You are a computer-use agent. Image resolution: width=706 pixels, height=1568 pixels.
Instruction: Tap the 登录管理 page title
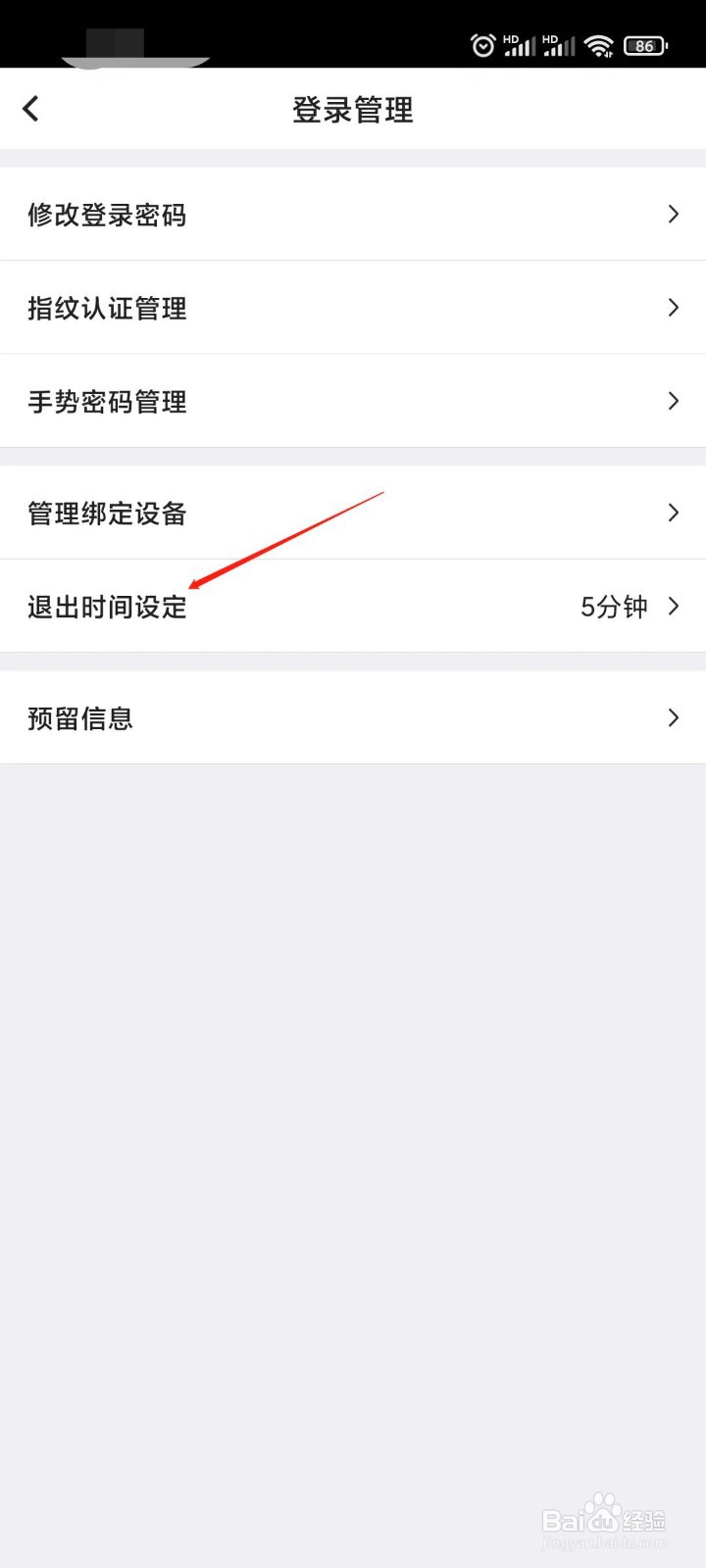pos(353,110)
